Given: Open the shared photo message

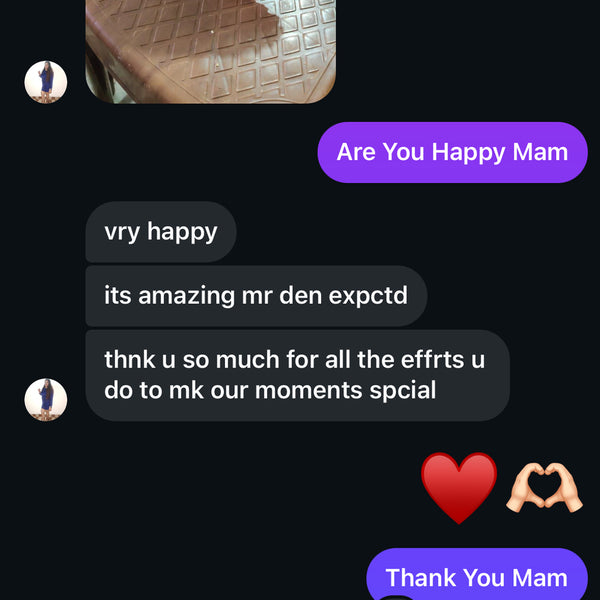Looking at the screenshot, I should (210, 48).
